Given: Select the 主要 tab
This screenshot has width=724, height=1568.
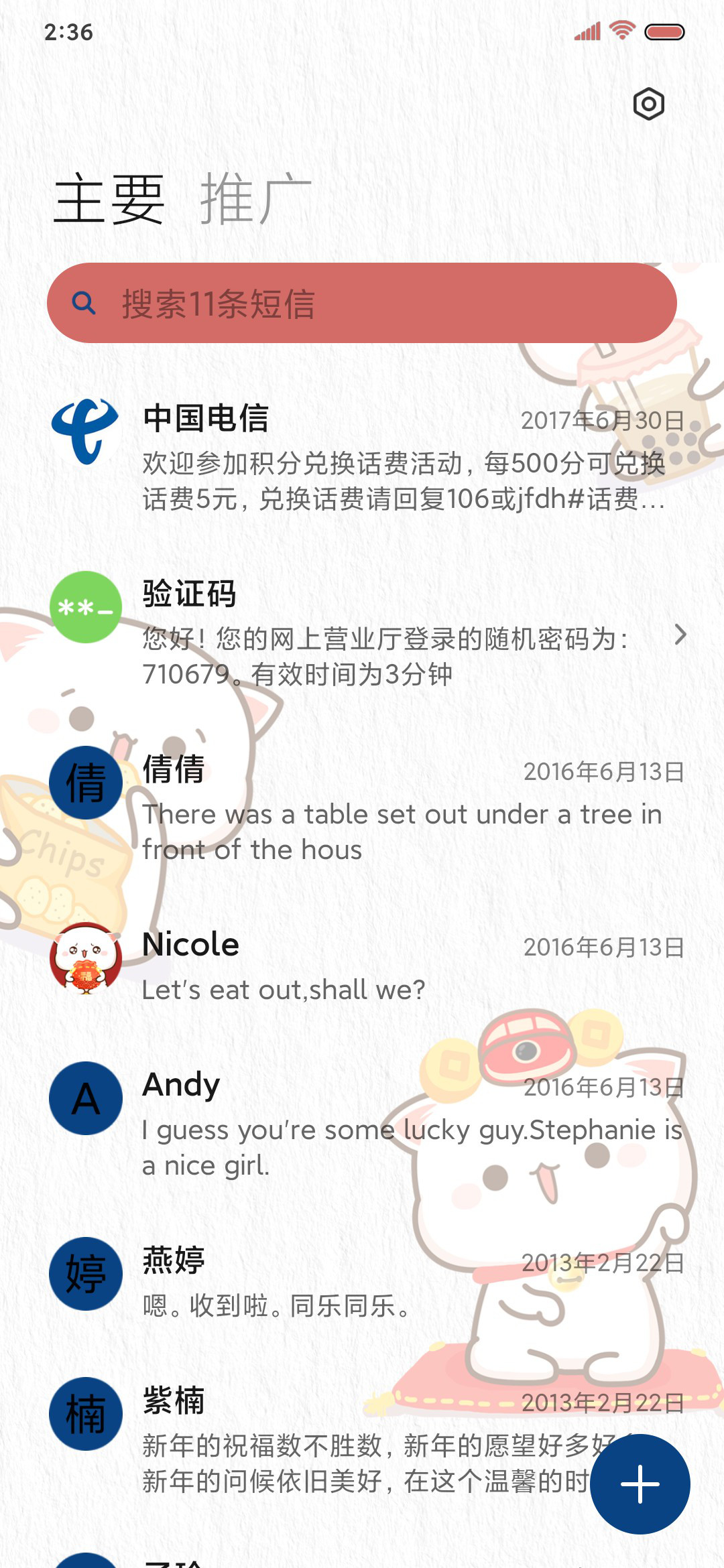Looking at the screenshot, I should pyautogui.click(x=109, y=199).
